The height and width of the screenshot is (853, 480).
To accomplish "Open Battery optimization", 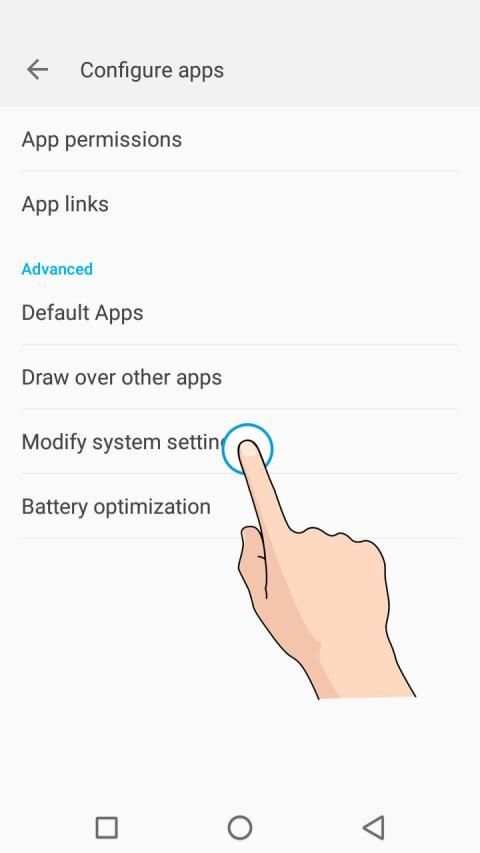I will click(x=240, y=506).
